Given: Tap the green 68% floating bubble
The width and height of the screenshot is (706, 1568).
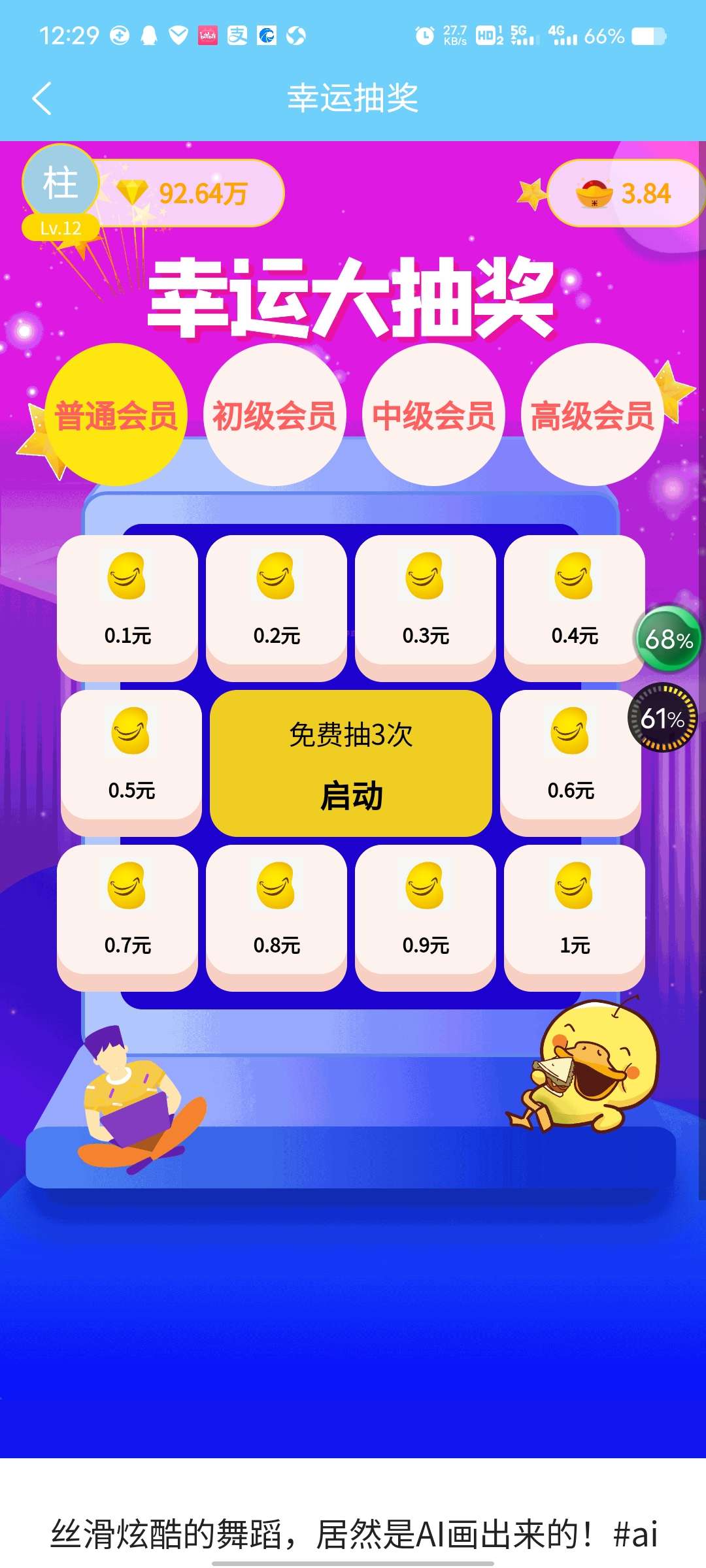Looking at the screenshot, I should (x=668, y=639).
